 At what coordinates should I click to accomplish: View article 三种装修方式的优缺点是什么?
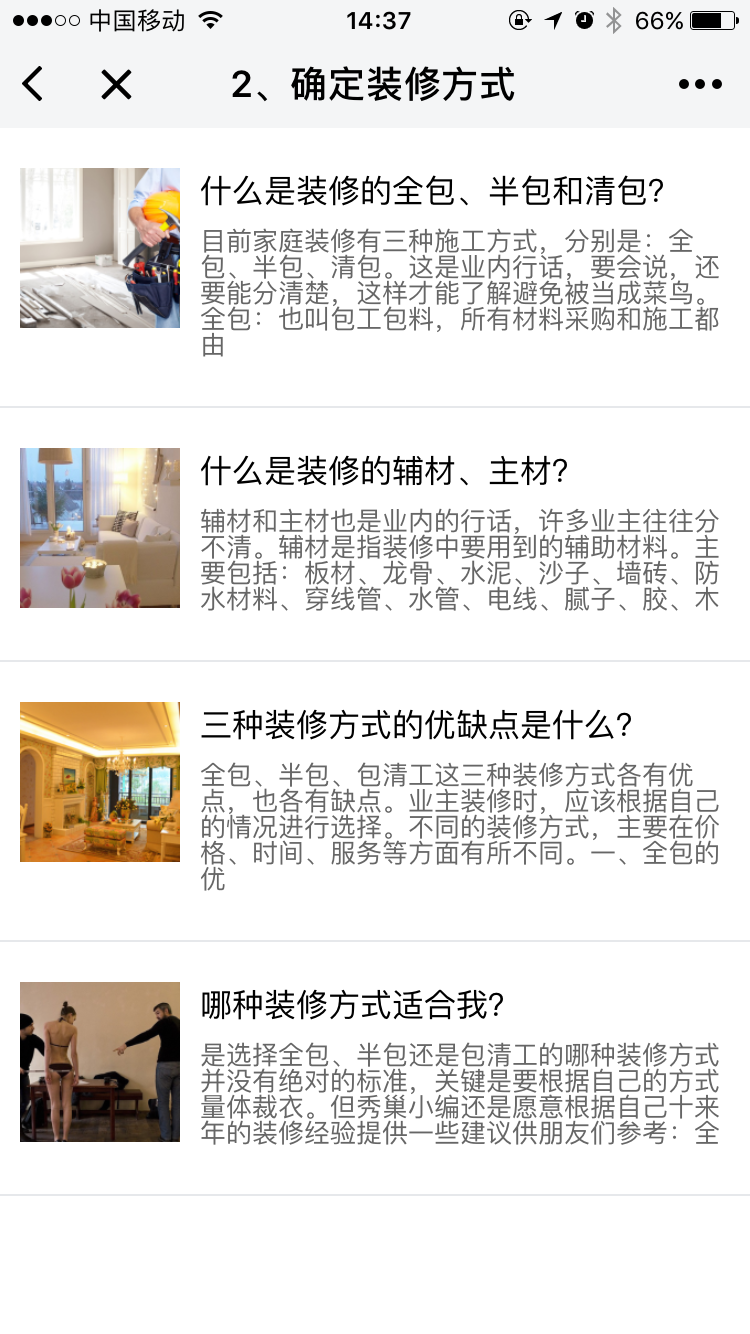coord(416,725)
